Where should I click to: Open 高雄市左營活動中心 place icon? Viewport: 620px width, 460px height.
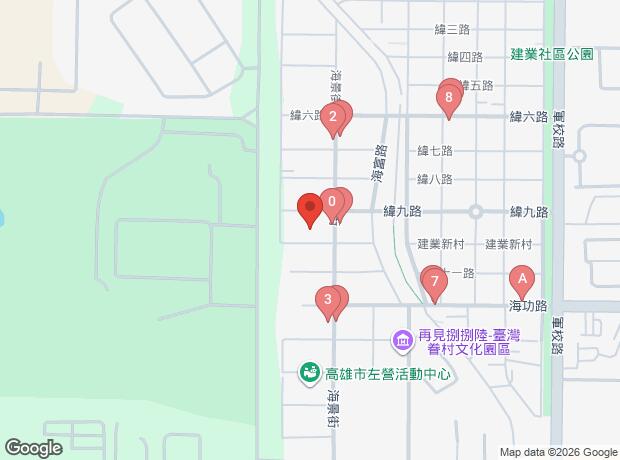click(309, 373)
